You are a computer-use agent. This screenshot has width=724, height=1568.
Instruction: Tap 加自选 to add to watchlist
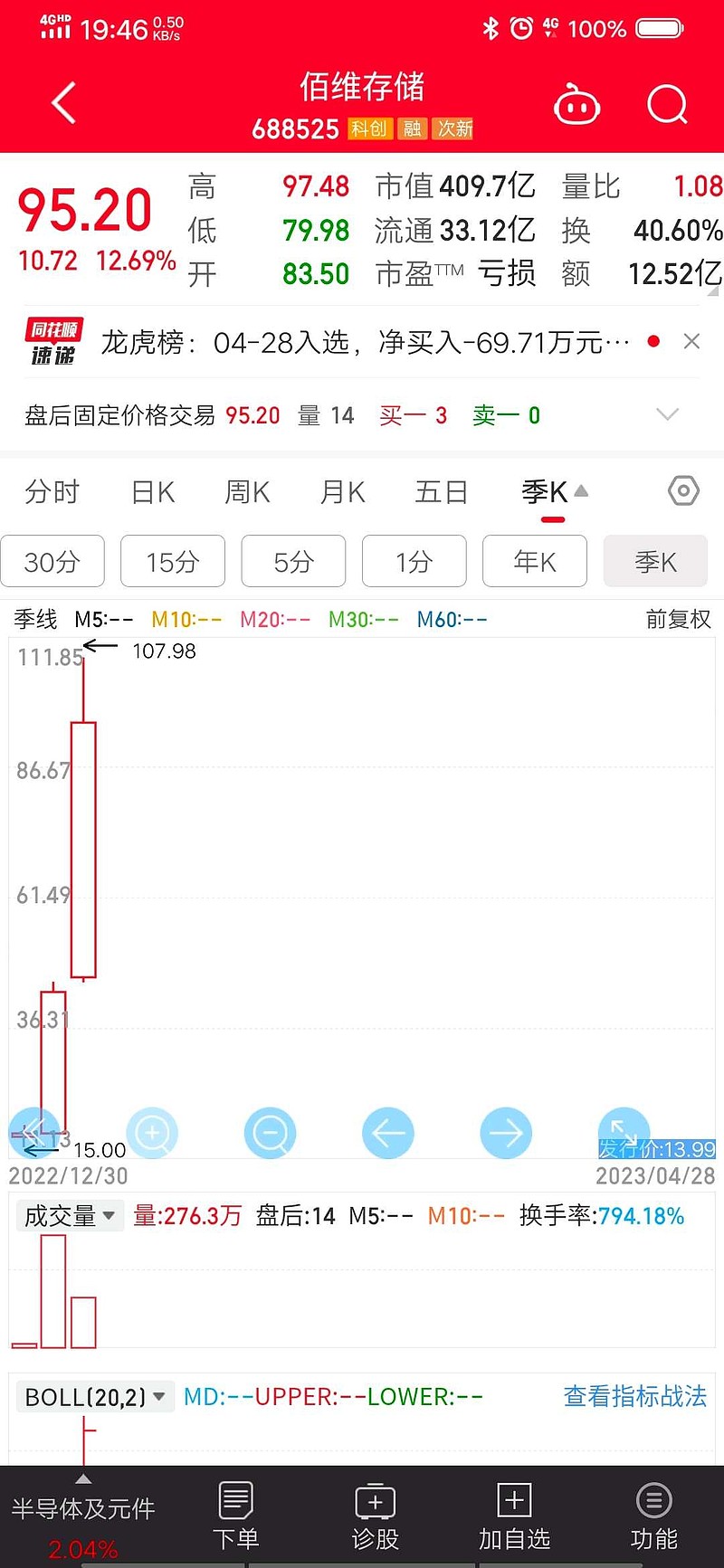(514, 1516)
